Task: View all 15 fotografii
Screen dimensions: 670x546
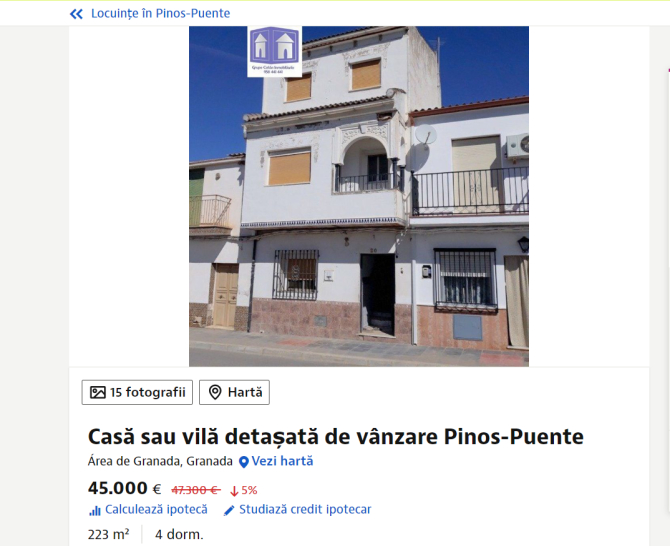Action: (x=137, y=393)
